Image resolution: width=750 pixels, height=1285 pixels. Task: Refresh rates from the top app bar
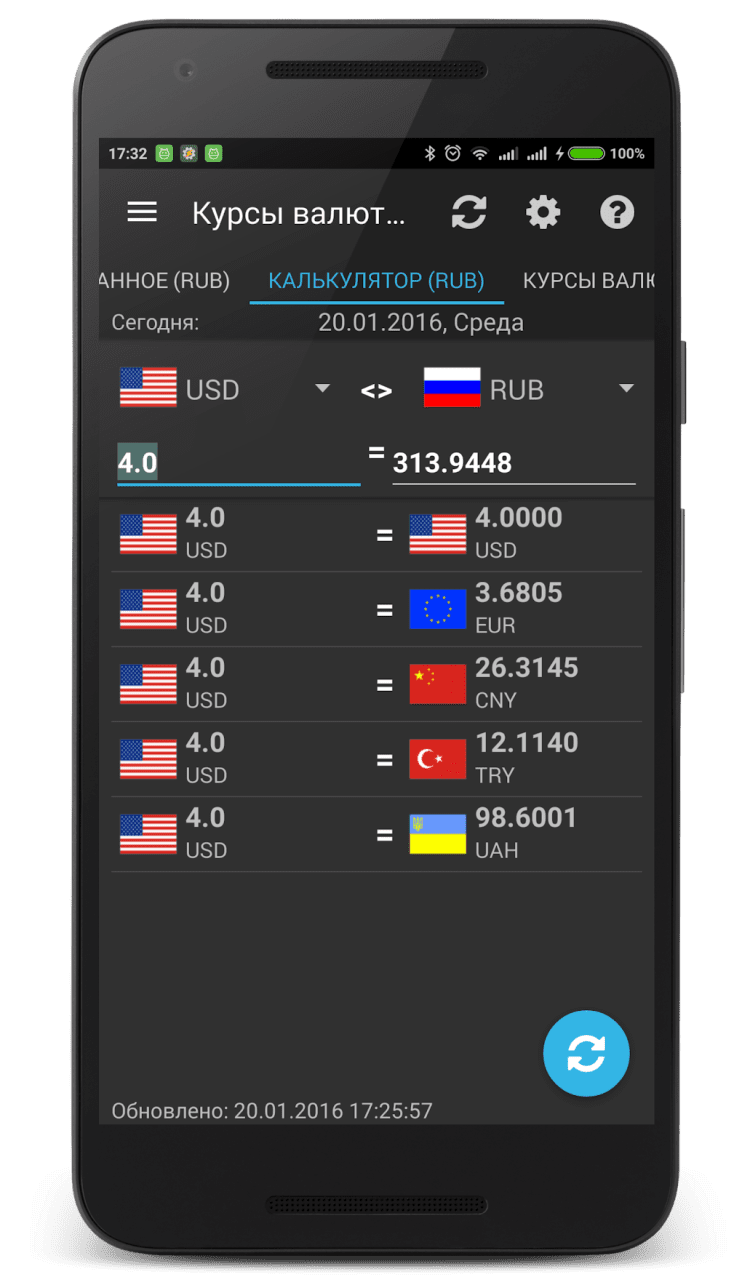468,212
